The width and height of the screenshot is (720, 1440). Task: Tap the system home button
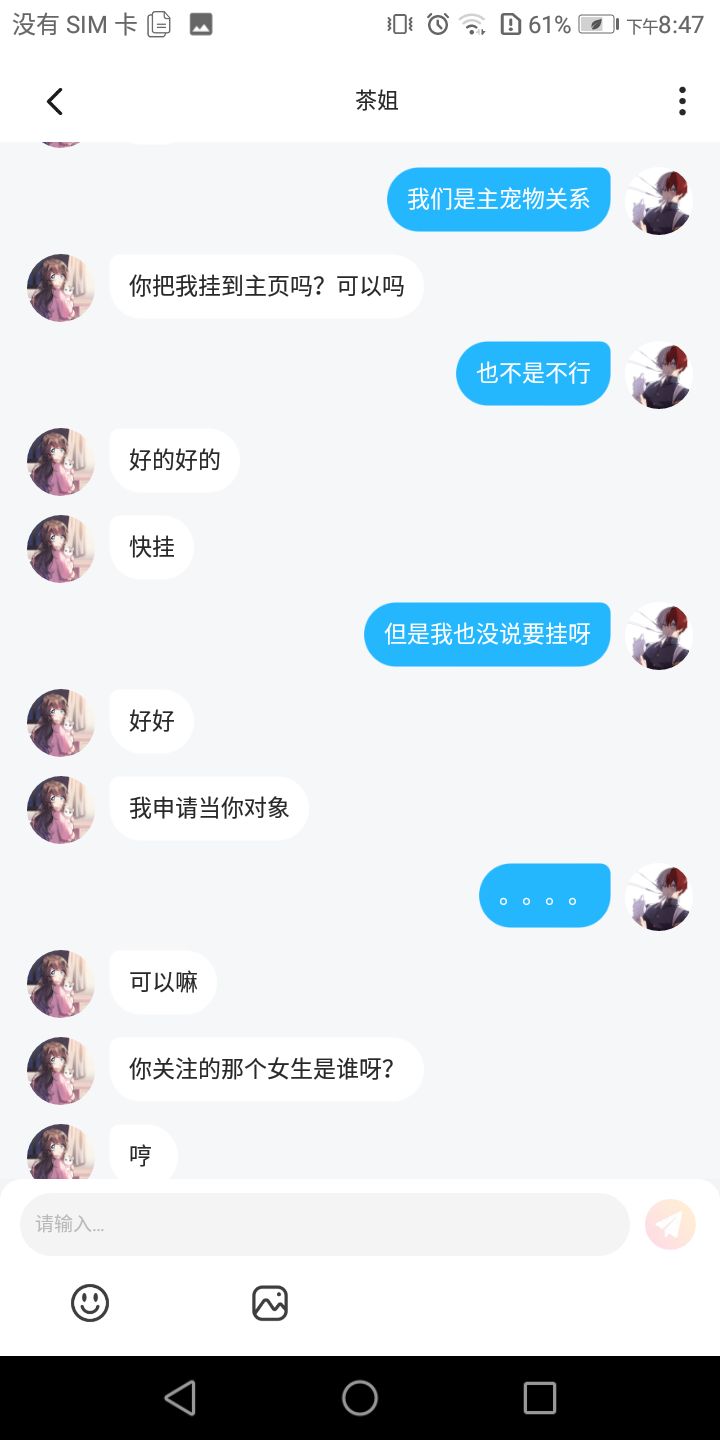coord(360,1398)
